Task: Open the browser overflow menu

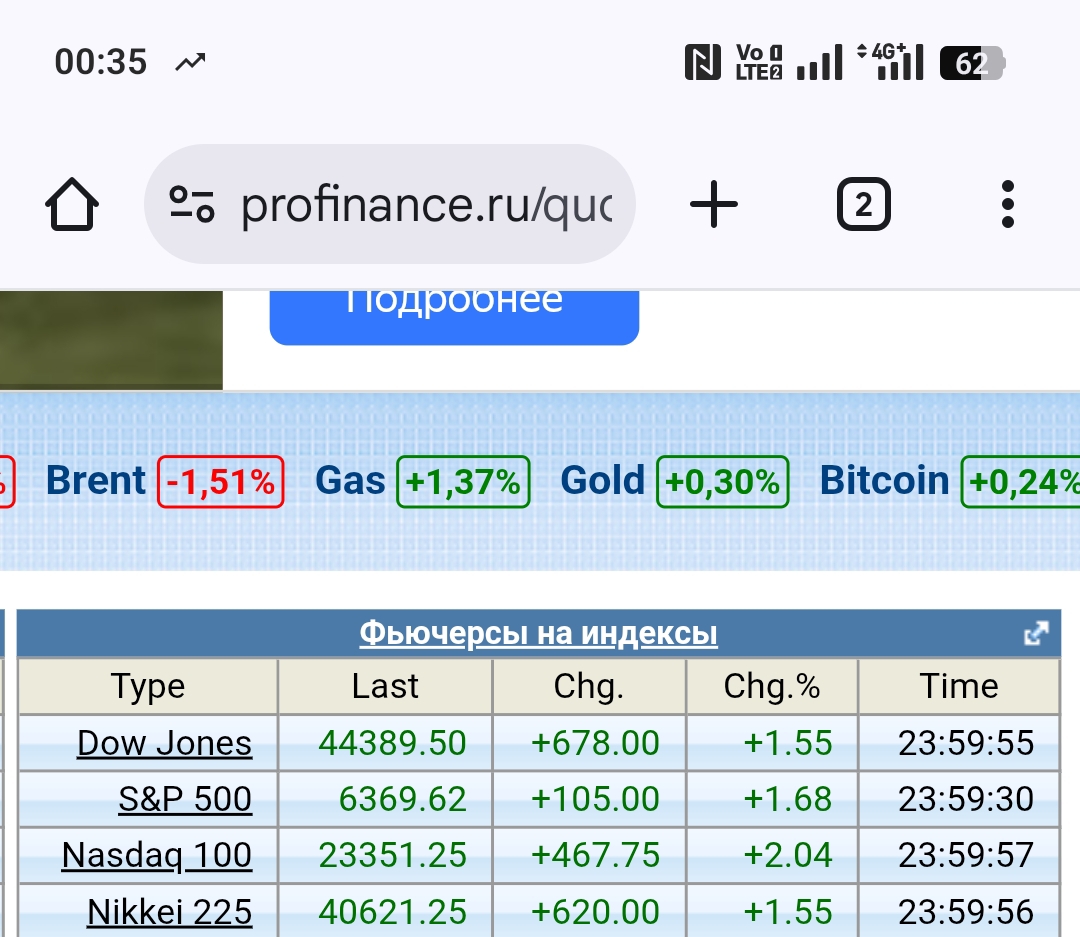Action: 1007,205
